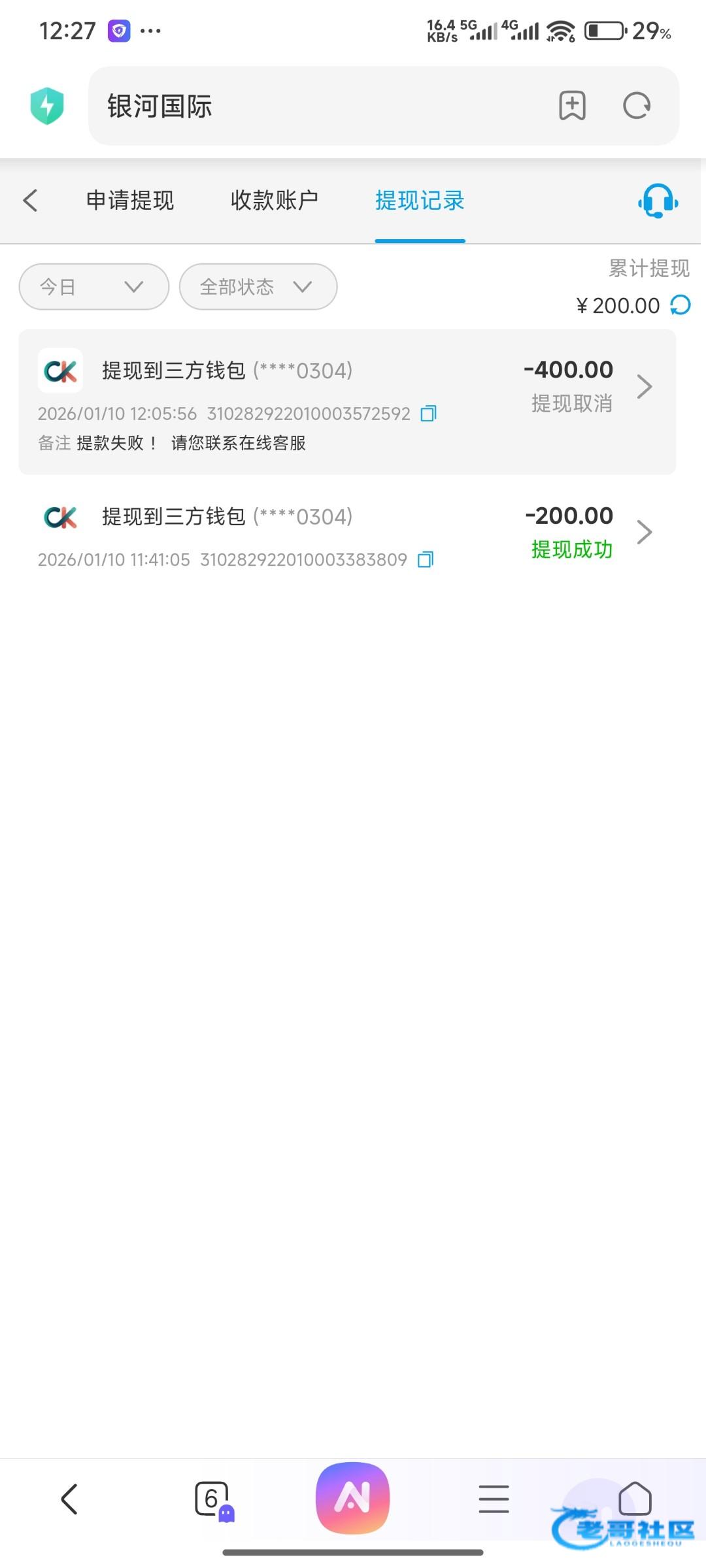
Task: Tap the 银河国际 address bar
Action: (x=314, y=106)
